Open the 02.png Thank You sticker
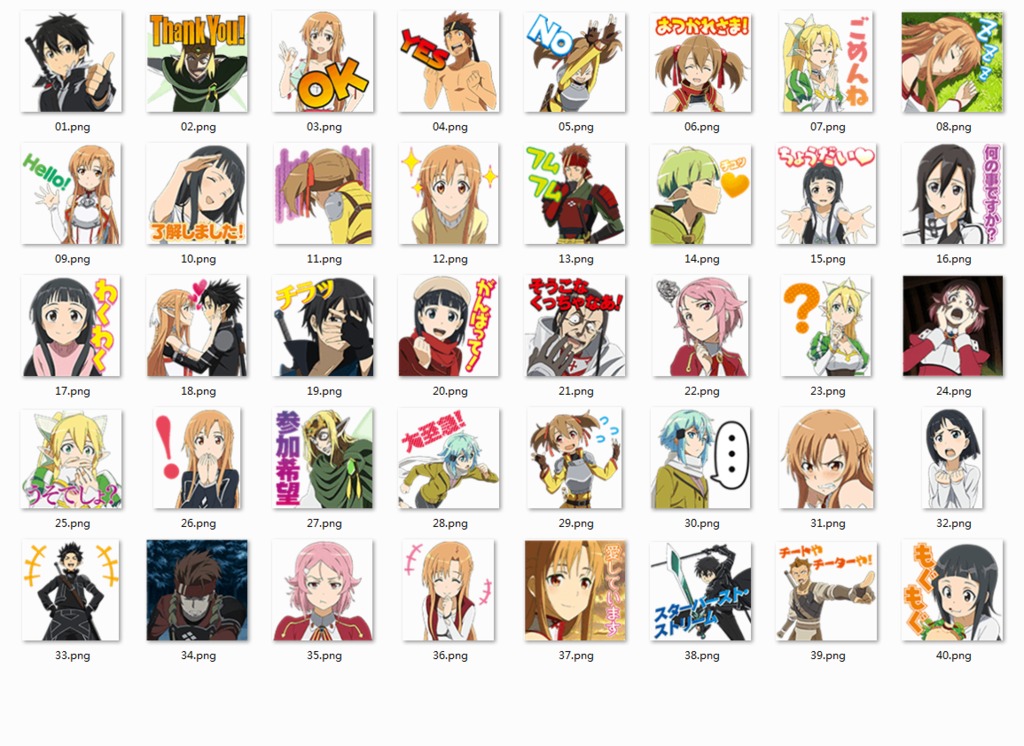Image resolution: width=1024 pixels, height=746 pixels. (198, 62)
